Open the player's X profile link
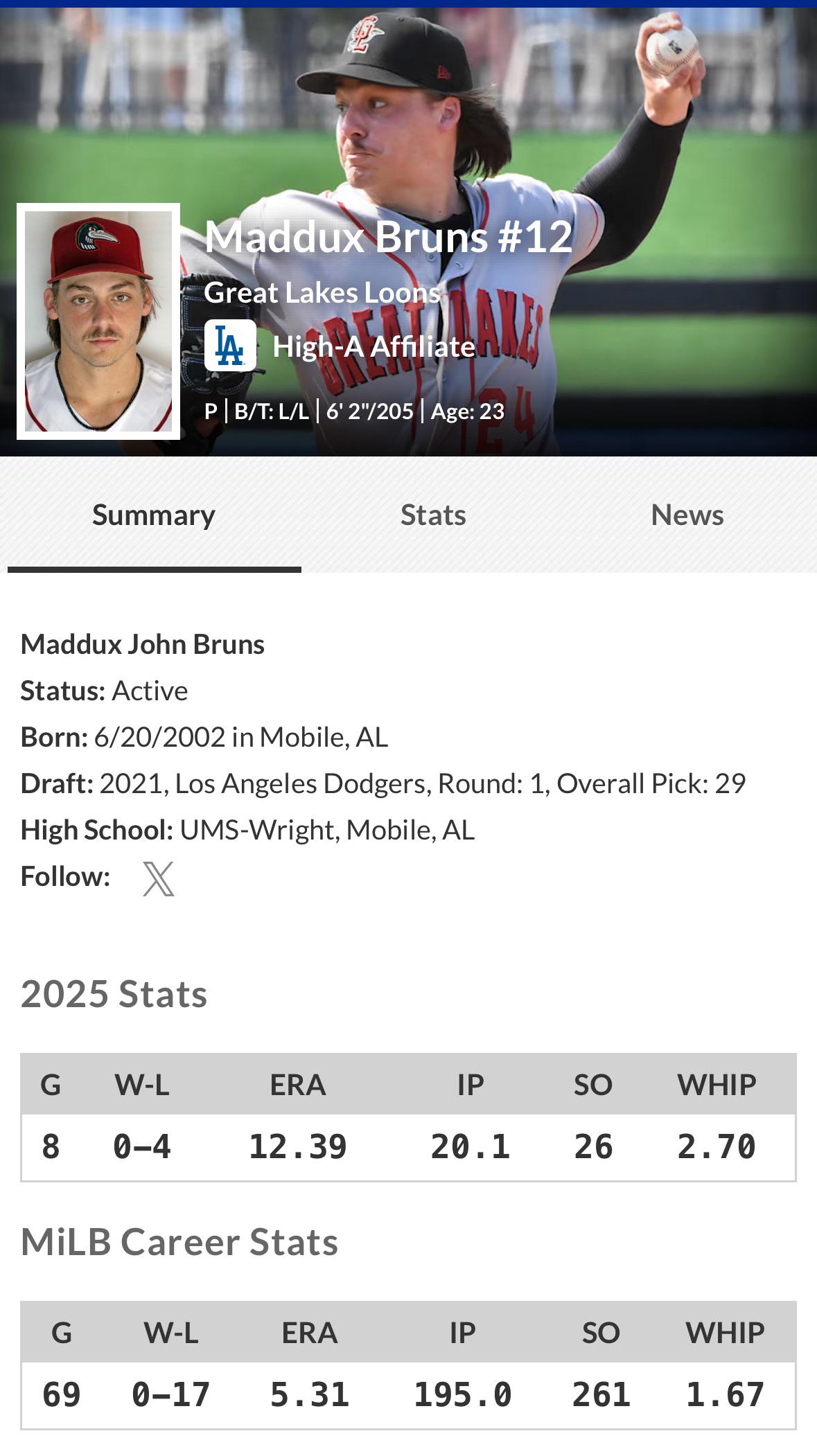Viewport: 817px width, 1456px height. click(159, 878)
